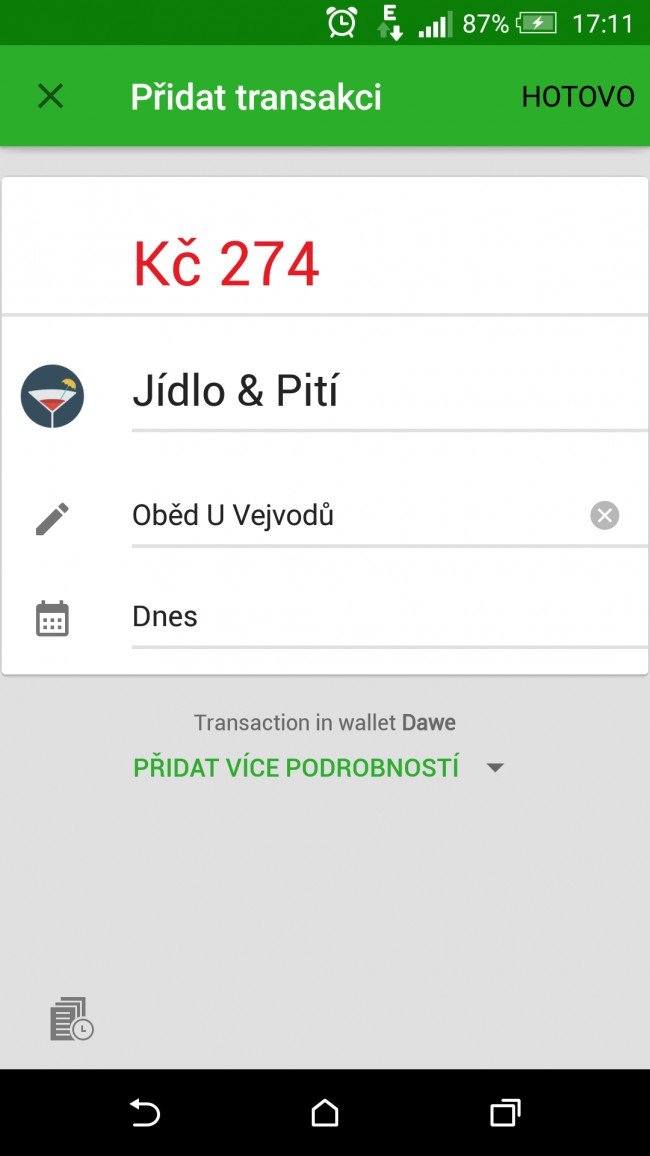Edit the Kč 274 amount

coord(227,264)
